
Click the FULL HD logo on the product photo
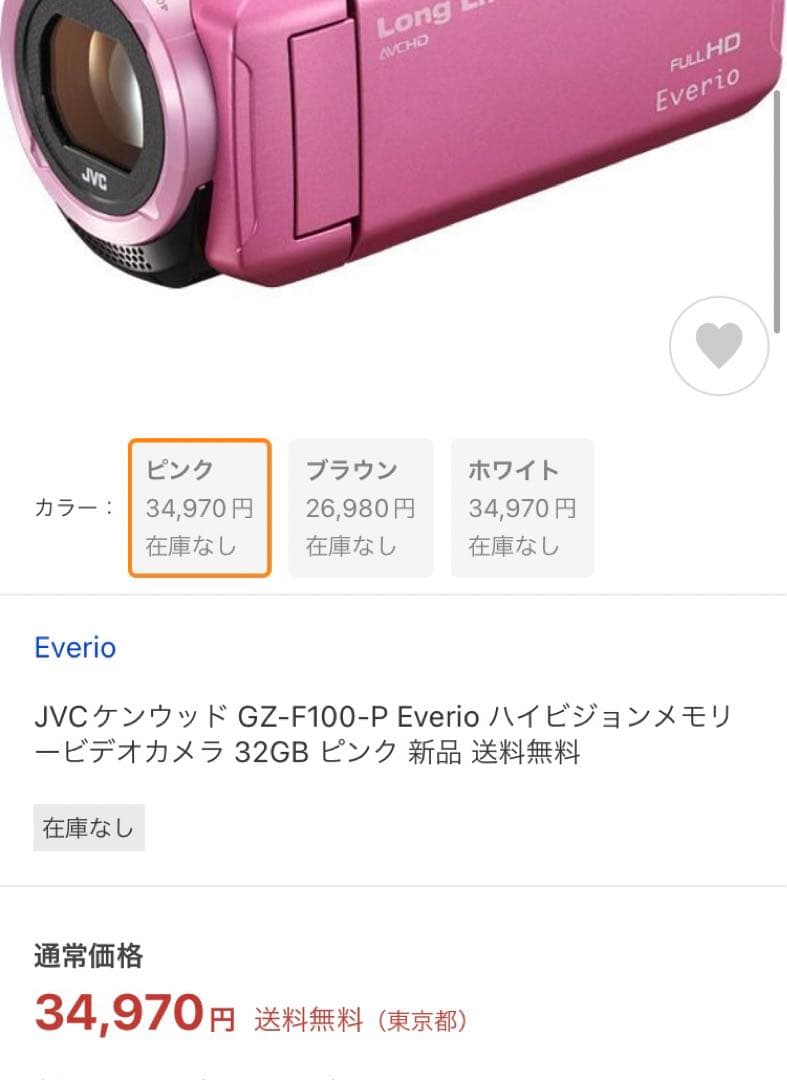701,55
